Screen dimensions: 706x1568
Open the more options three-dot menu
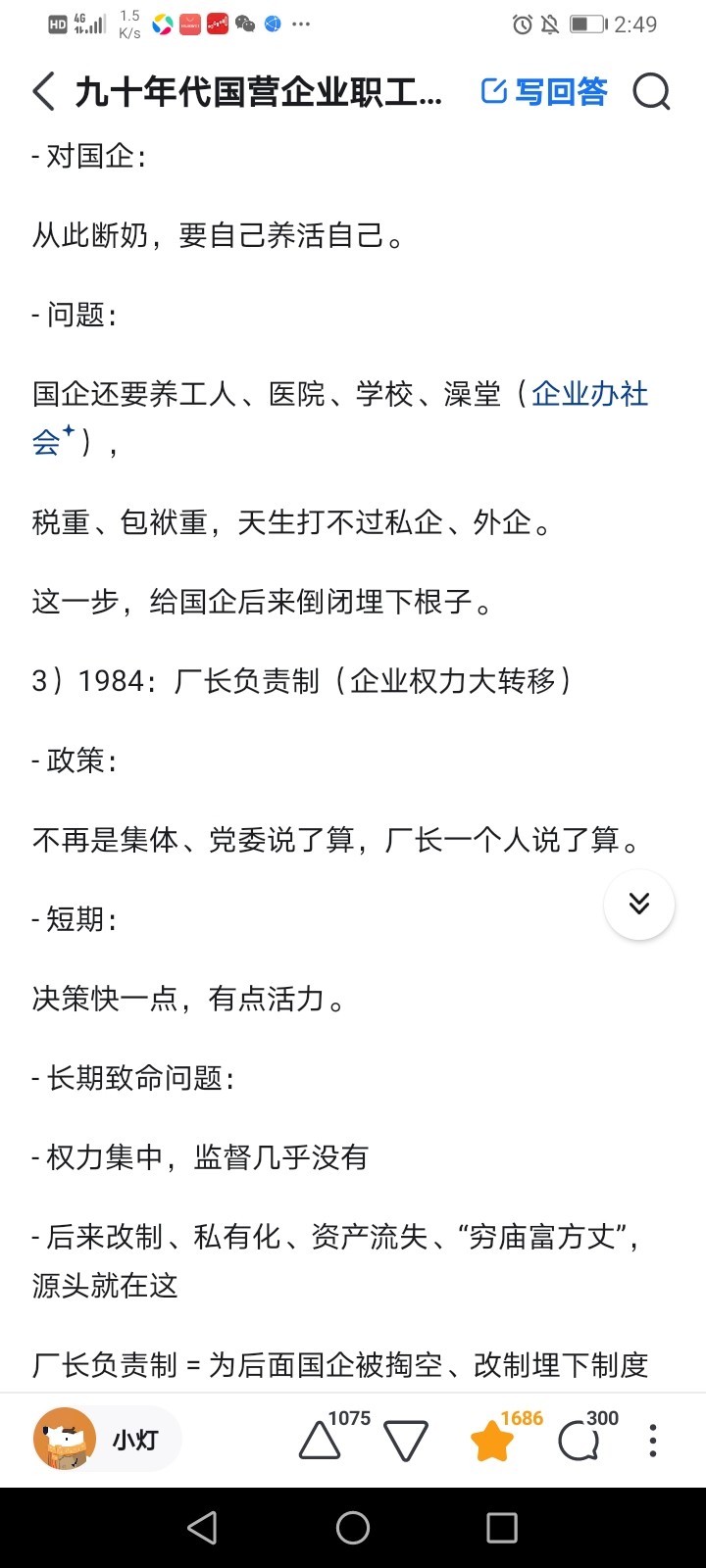point(651,1439)
